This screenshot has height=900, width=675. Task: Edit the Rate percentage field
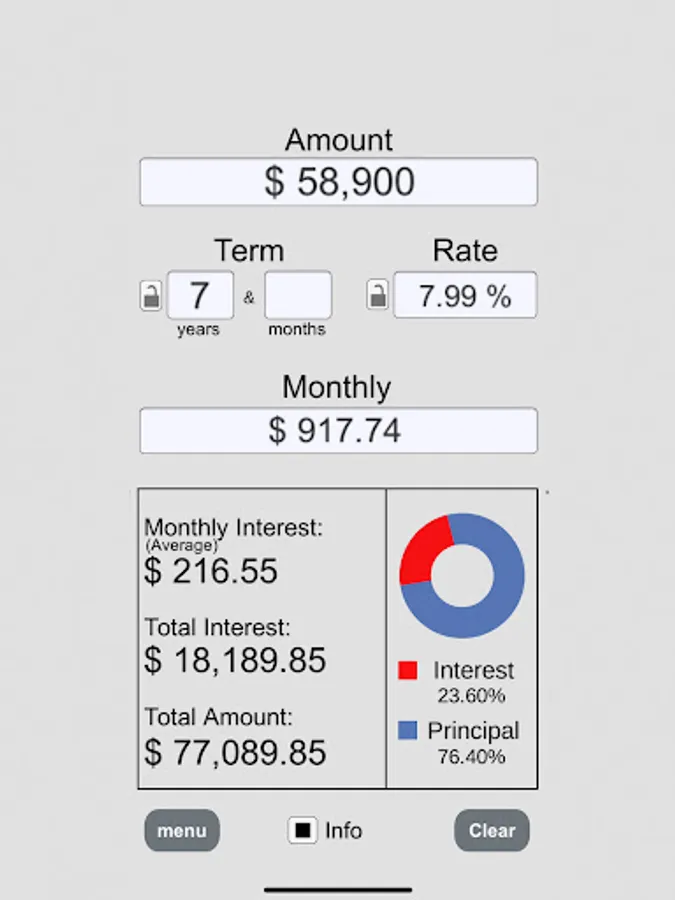click(465, 296)
